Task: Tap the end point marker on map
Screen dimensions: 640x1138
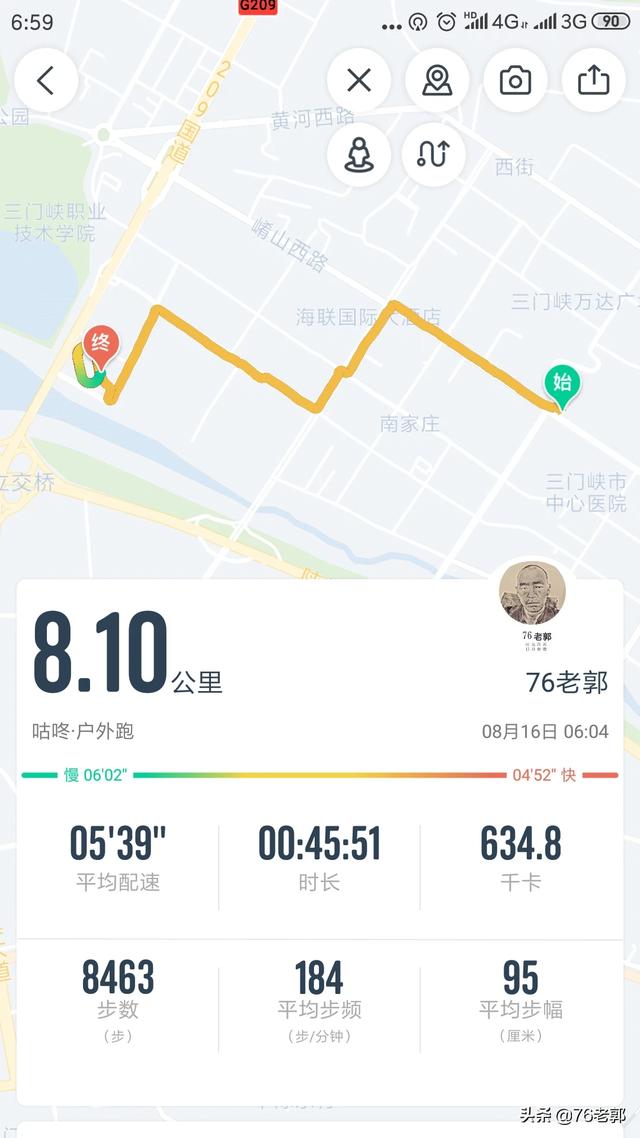Action: [x=100, y=345]
